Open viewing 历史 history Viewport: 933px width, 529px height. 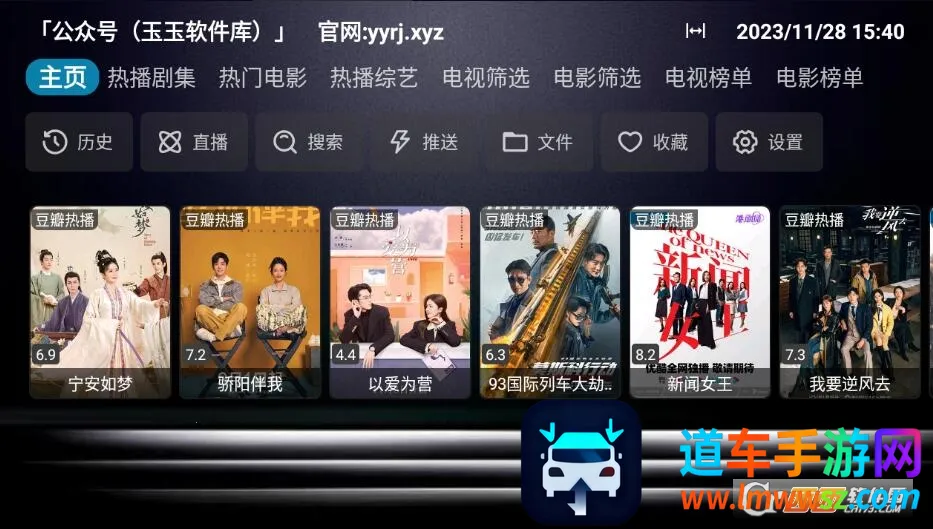(79, 142)
